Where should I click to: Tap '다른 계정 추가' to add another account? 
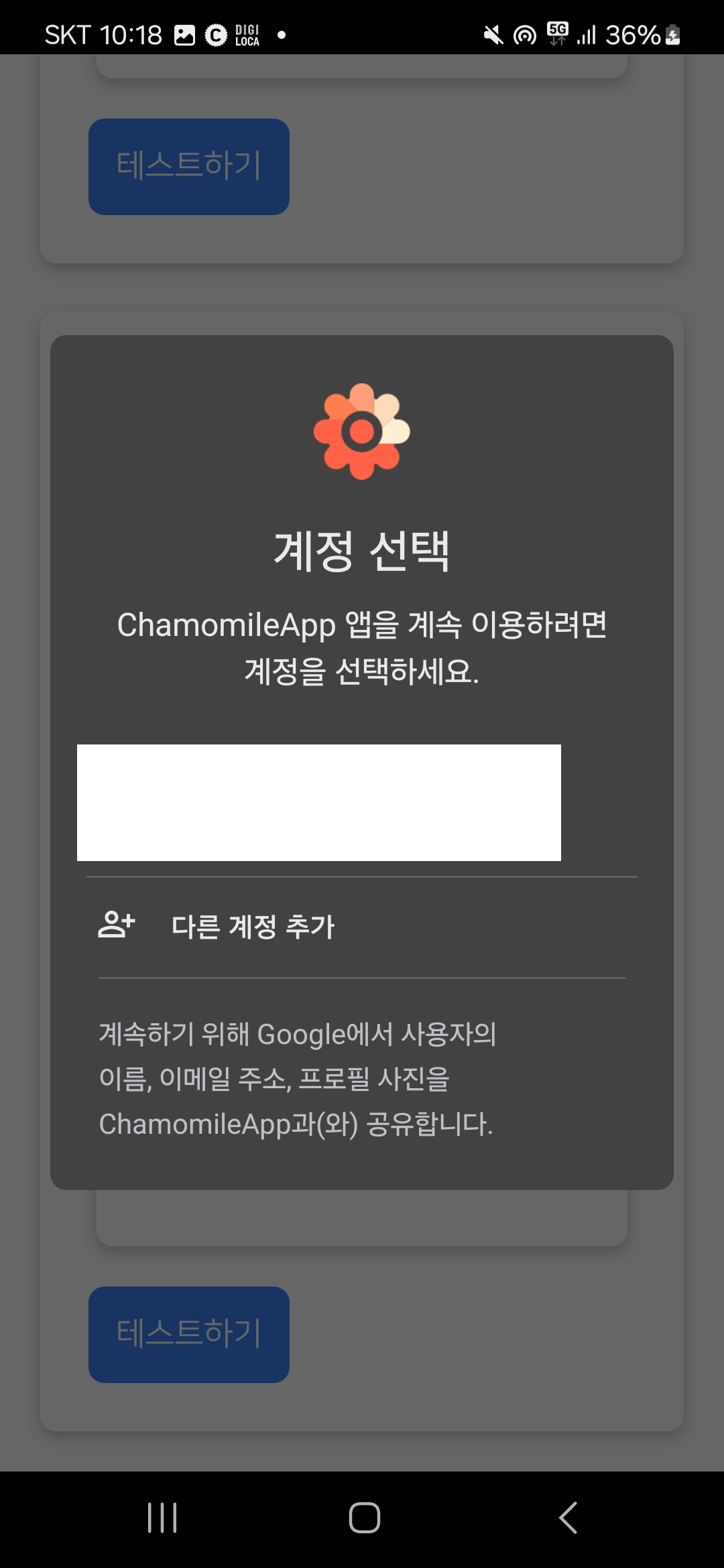[252, 927]
